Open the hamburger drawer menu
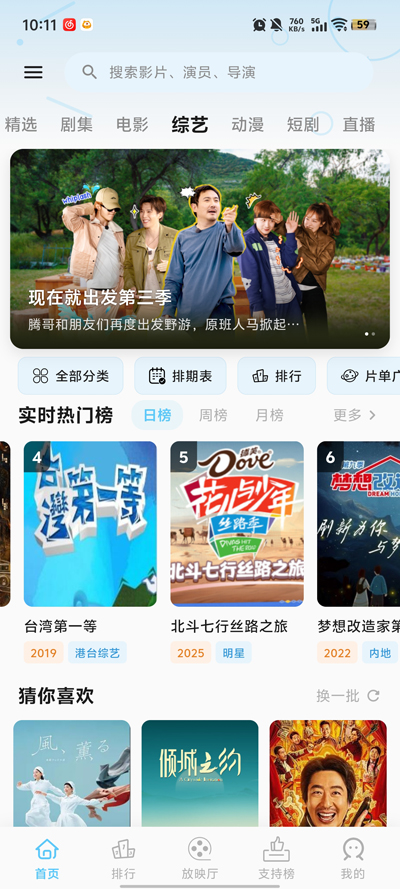This screenshot has height=889, width=400. pyautogui.click(x=33, y=72)
